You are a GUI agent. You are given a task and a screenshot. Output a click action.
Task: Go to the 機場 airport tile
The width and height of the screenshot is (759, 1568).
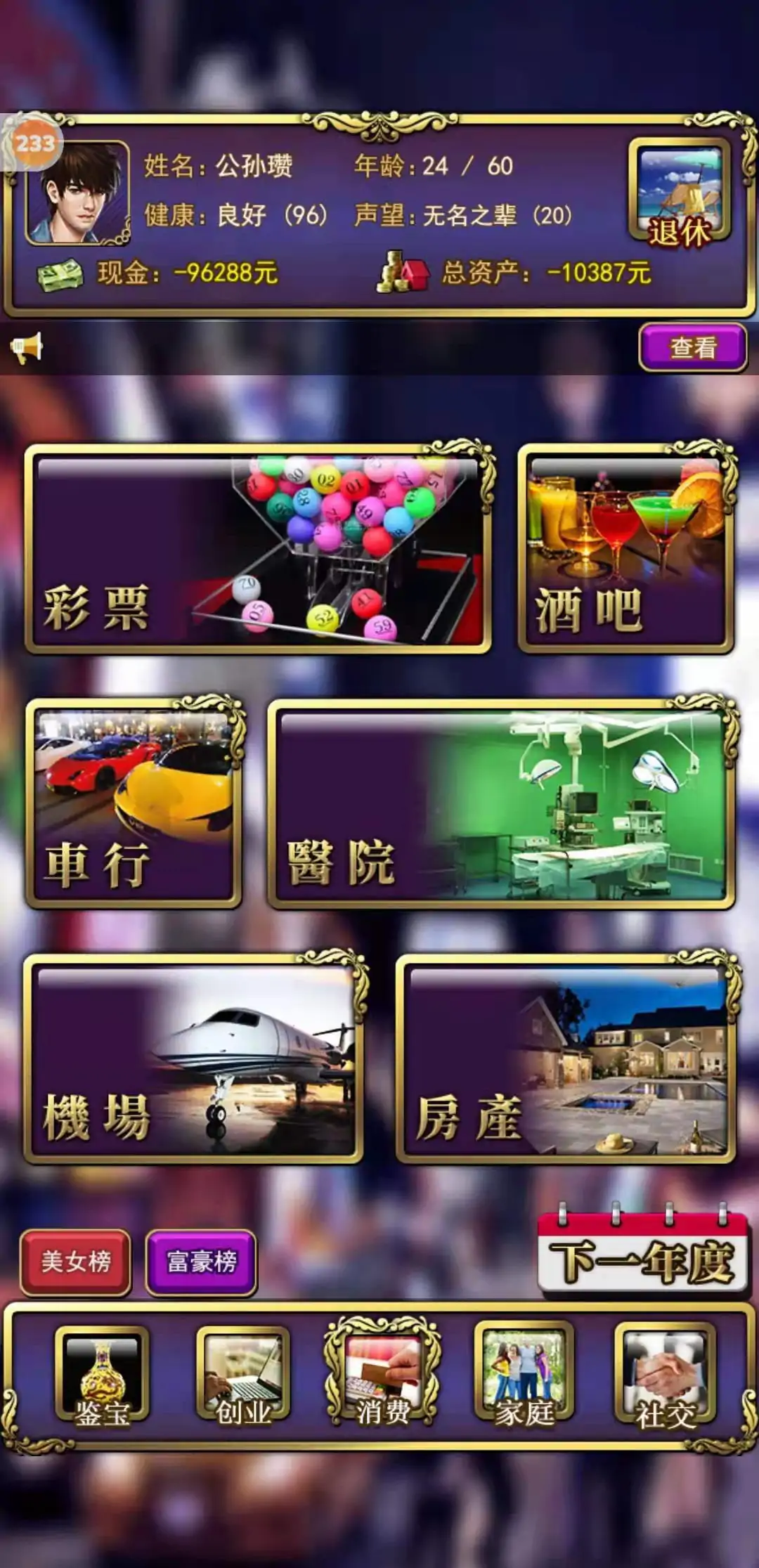point(194,1058)
